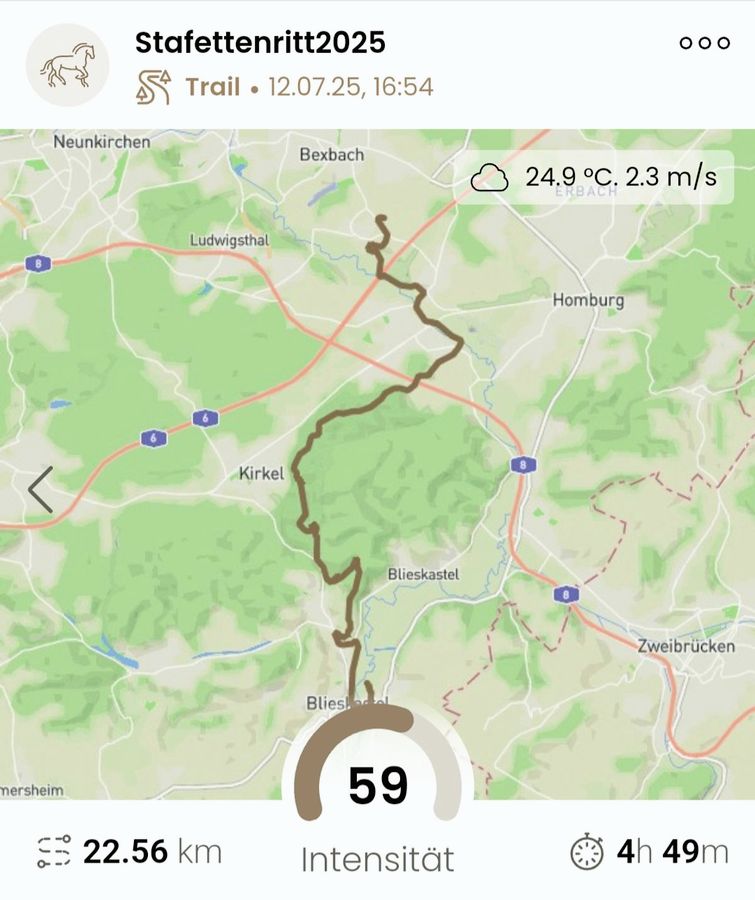Open the horse profile avatar
The height and width of the screenshot is (900, 755).
coord(67,65)
